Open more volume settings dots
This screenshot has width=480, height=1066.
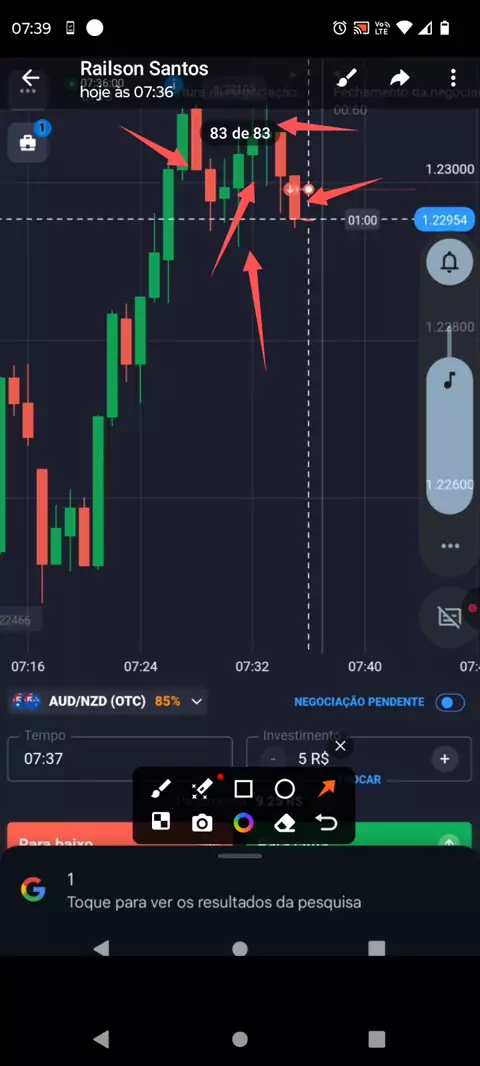tap(449, 545)
